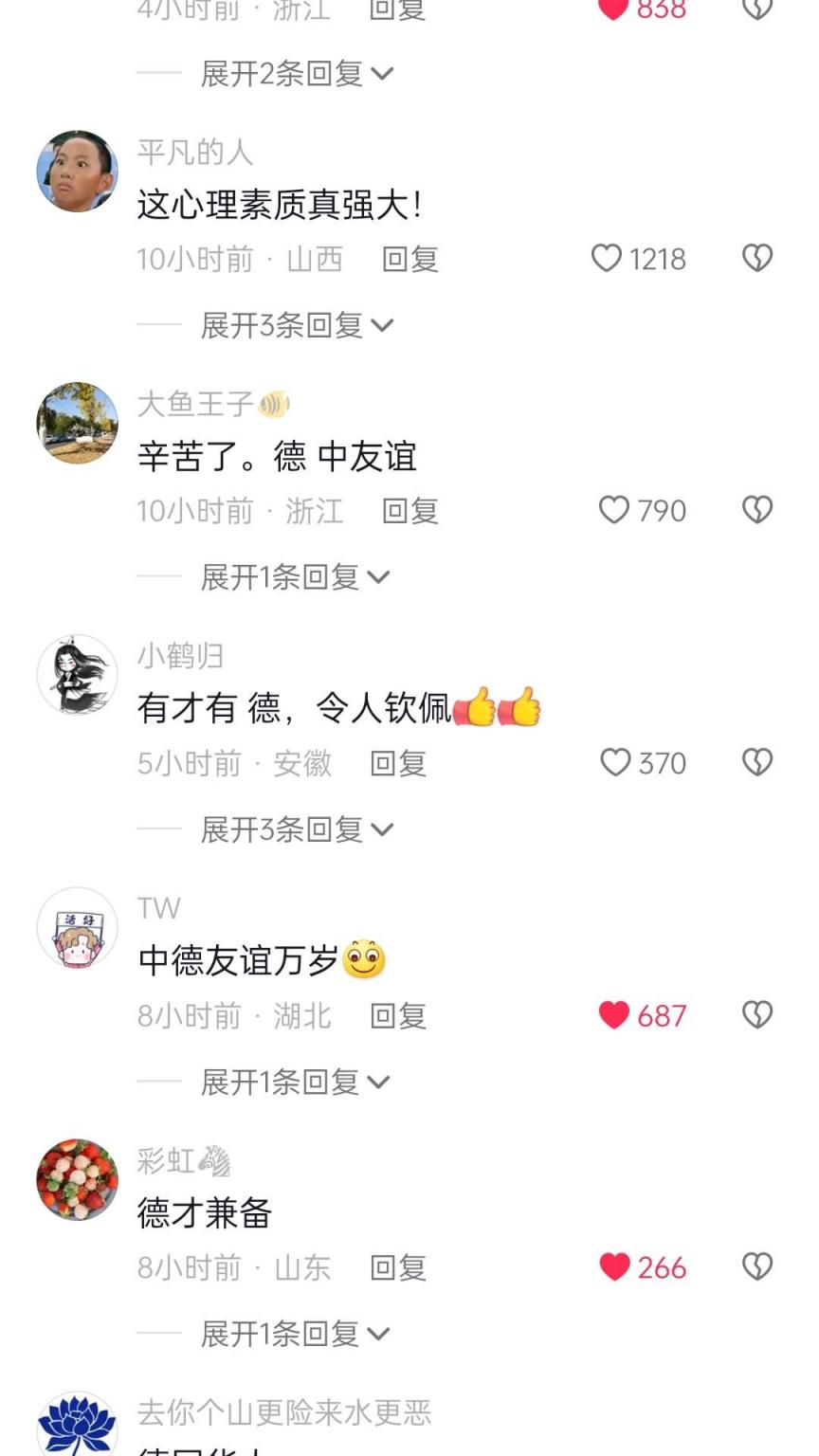Reply to 平凡的人's comment
Viewport: 819px width, 1456px height.
(409, 259)
